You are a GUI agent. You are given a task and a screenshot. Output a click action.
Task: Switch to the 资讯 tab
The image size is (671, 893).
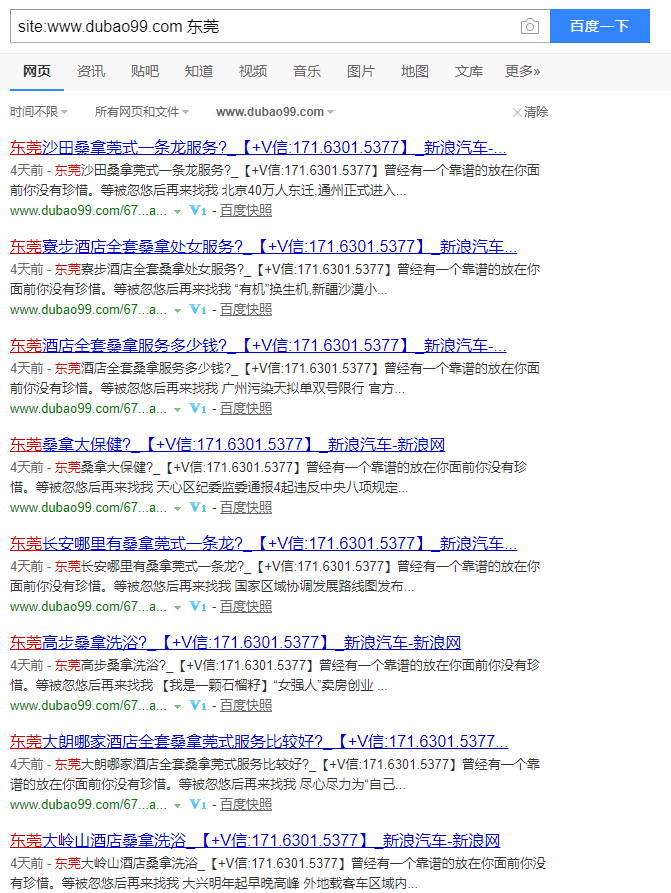(x=91, y=71)
